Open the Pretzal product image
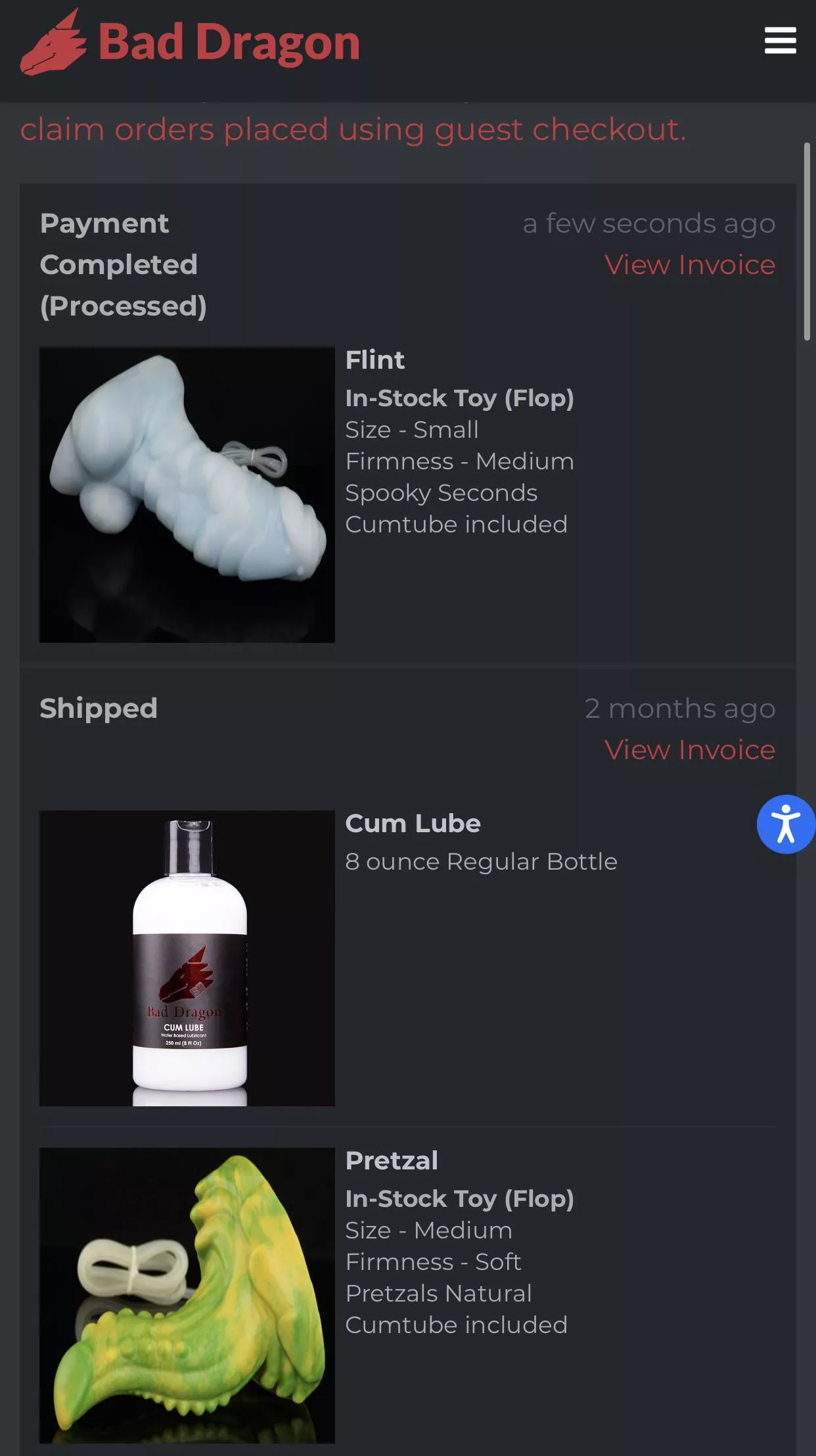816x1456 pixels. 187,1295
